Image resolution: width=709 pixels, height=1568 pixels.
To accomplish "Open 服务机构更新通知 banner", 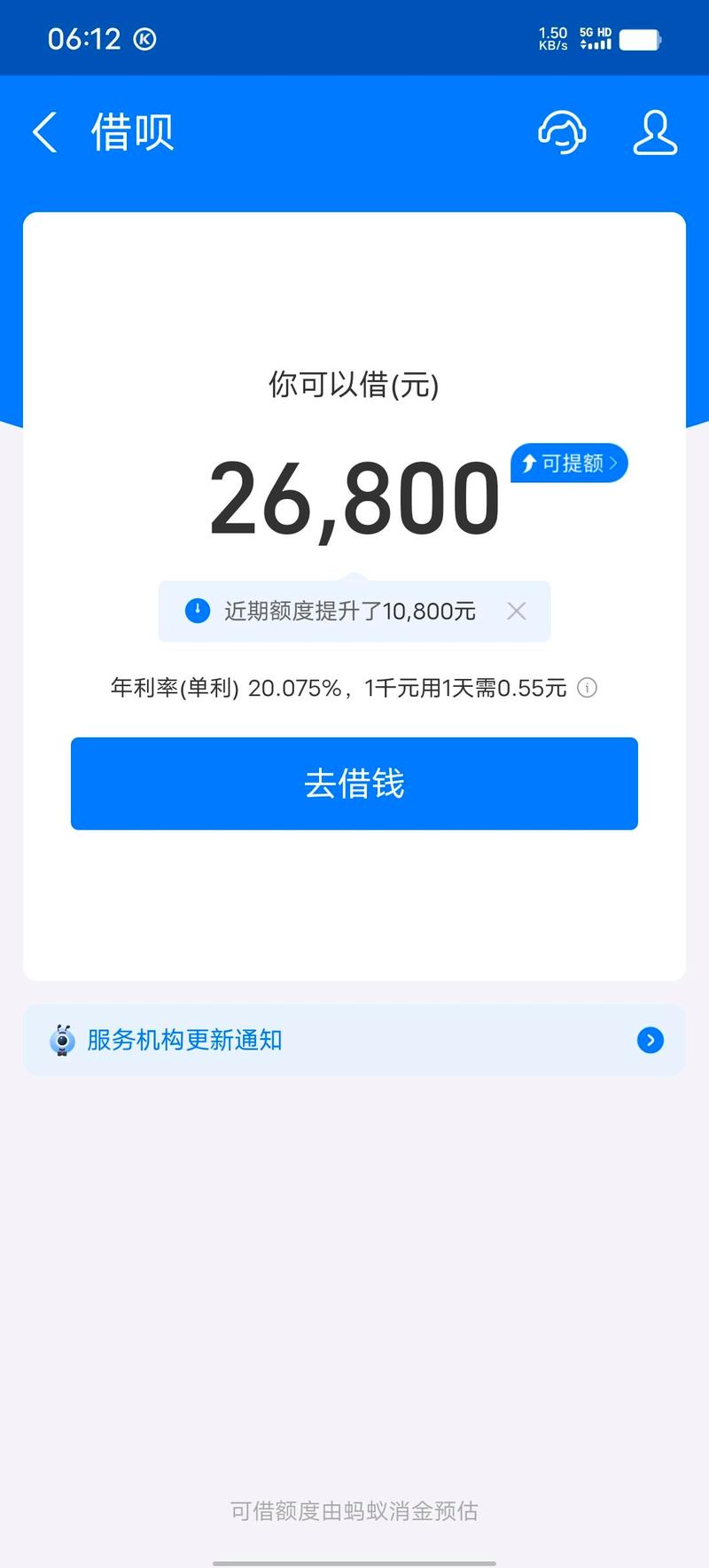I will [354, 1040].
